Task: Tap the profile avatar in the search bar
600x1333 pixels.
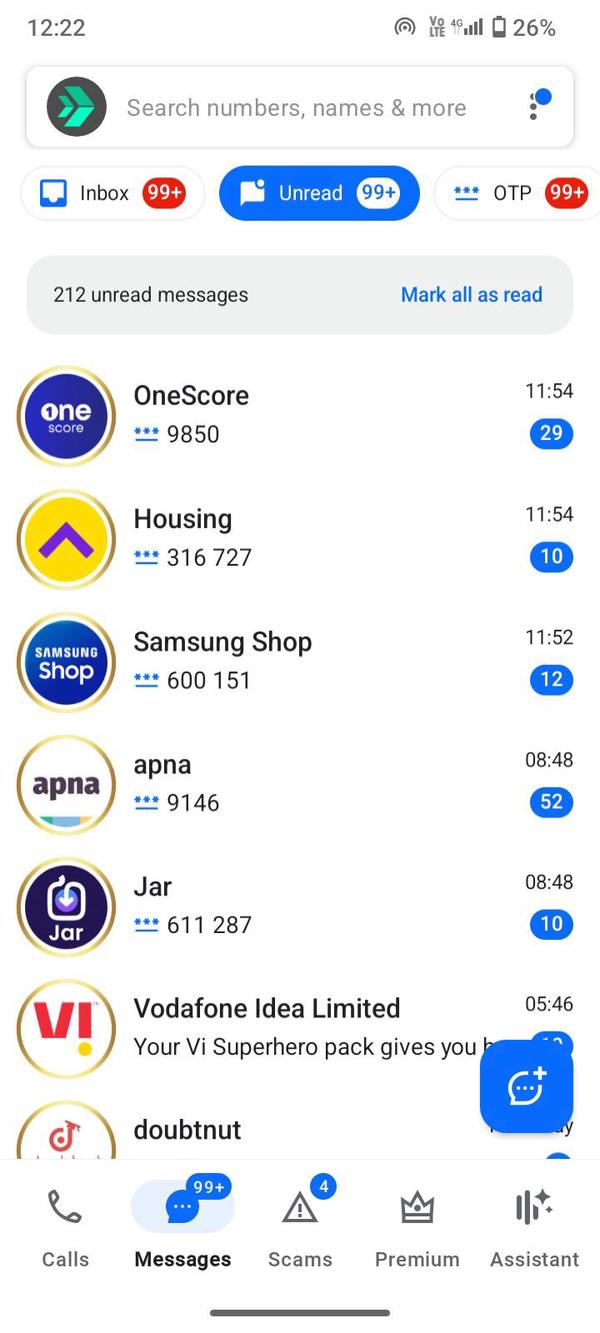Action: (x=76, y=107)
